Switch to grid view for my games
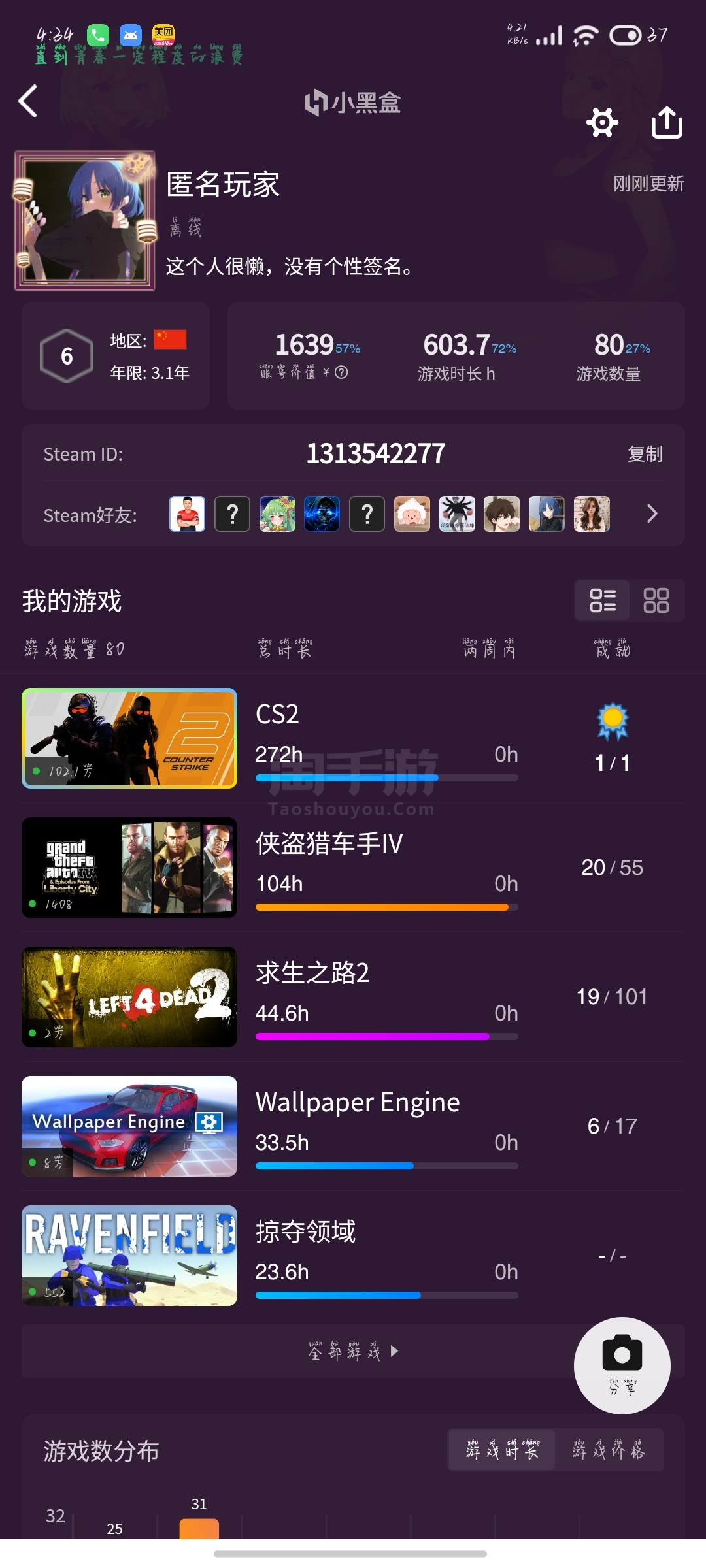The height and width of the screenshot is (1568, 706). pos(656,600)
